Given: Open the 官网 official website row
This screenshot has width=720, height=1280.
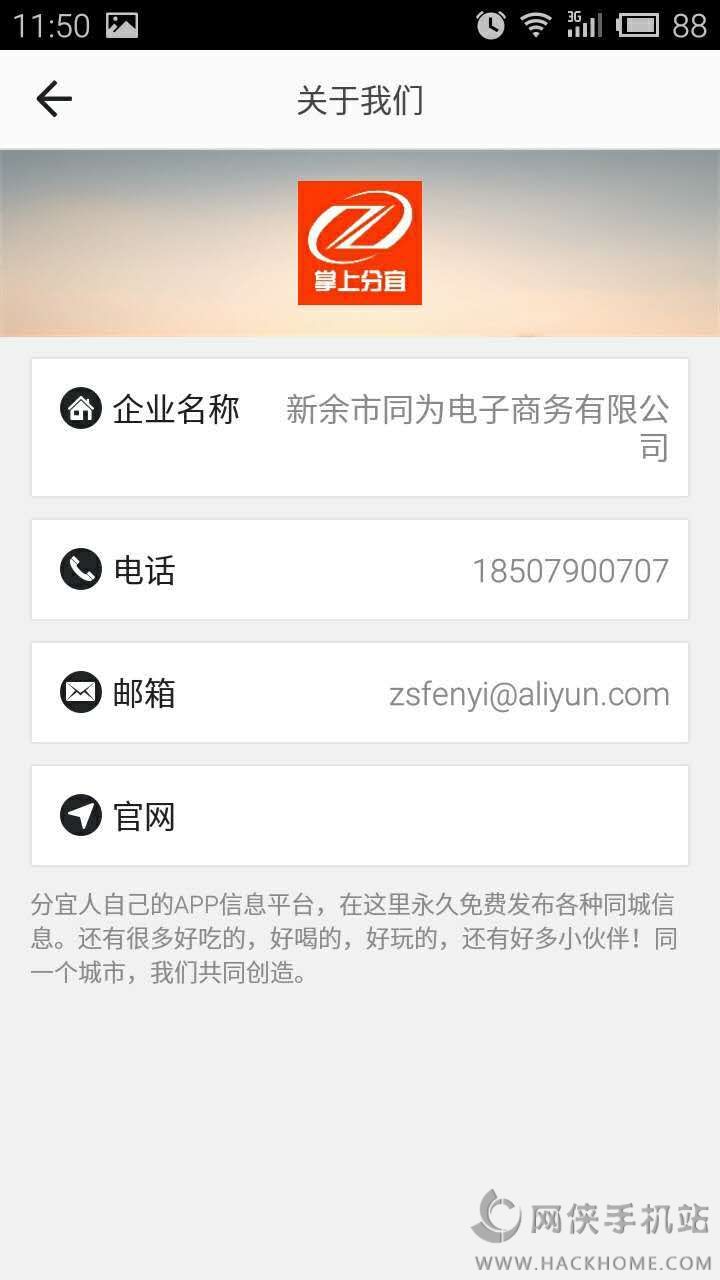Looking at the screenshot, I should tap(360, 816).
